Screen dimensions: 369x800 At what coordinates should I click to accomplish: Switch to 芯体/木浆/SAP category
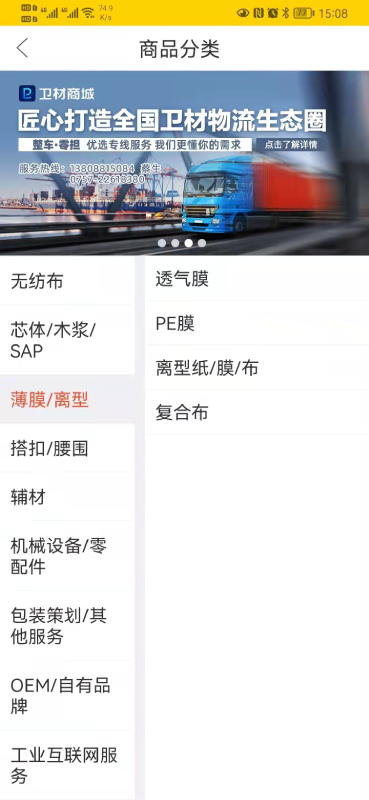pos(67,340)
